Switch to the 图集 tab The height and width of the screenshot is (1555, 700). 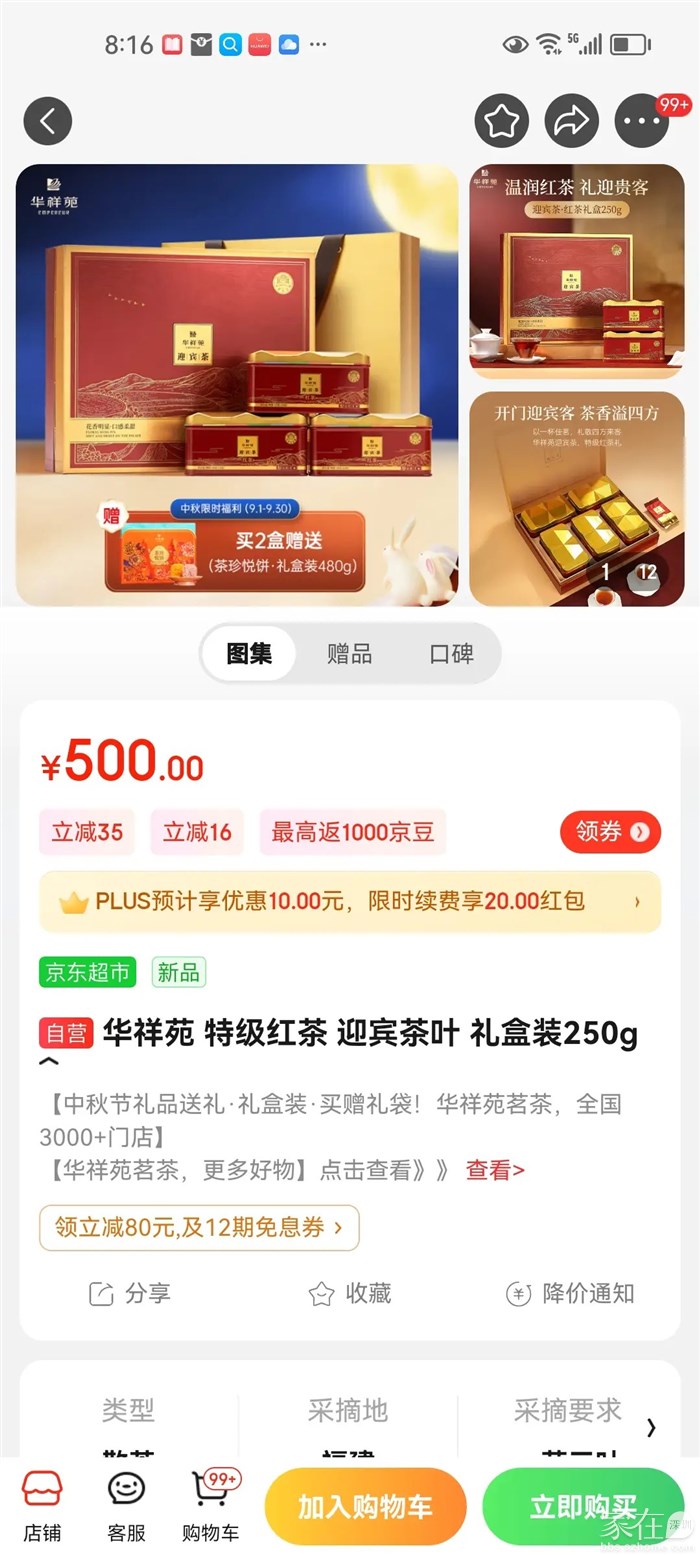point(249,654)
